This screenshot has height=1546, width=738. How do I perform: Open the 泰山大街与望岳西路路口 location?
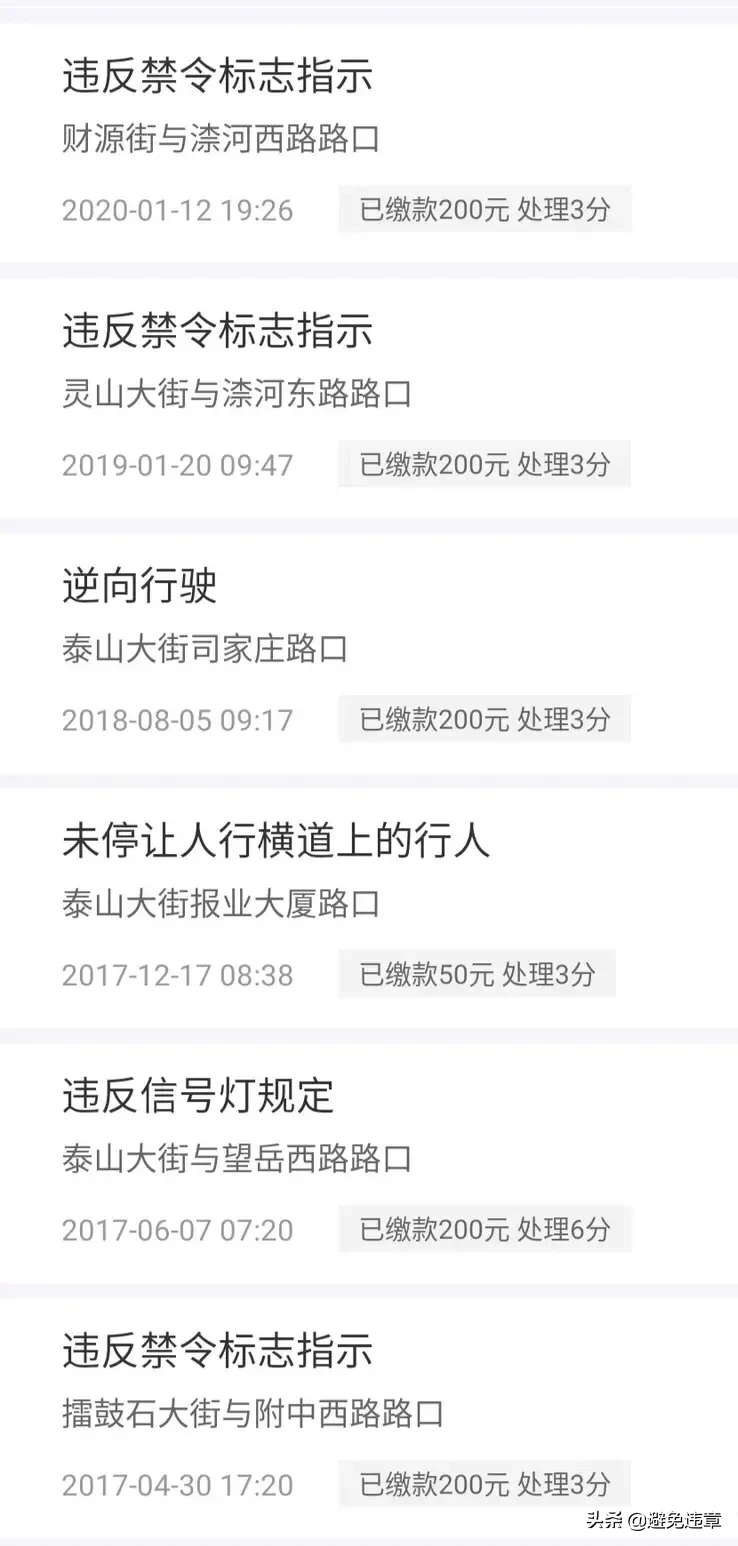click(236, 1158)
